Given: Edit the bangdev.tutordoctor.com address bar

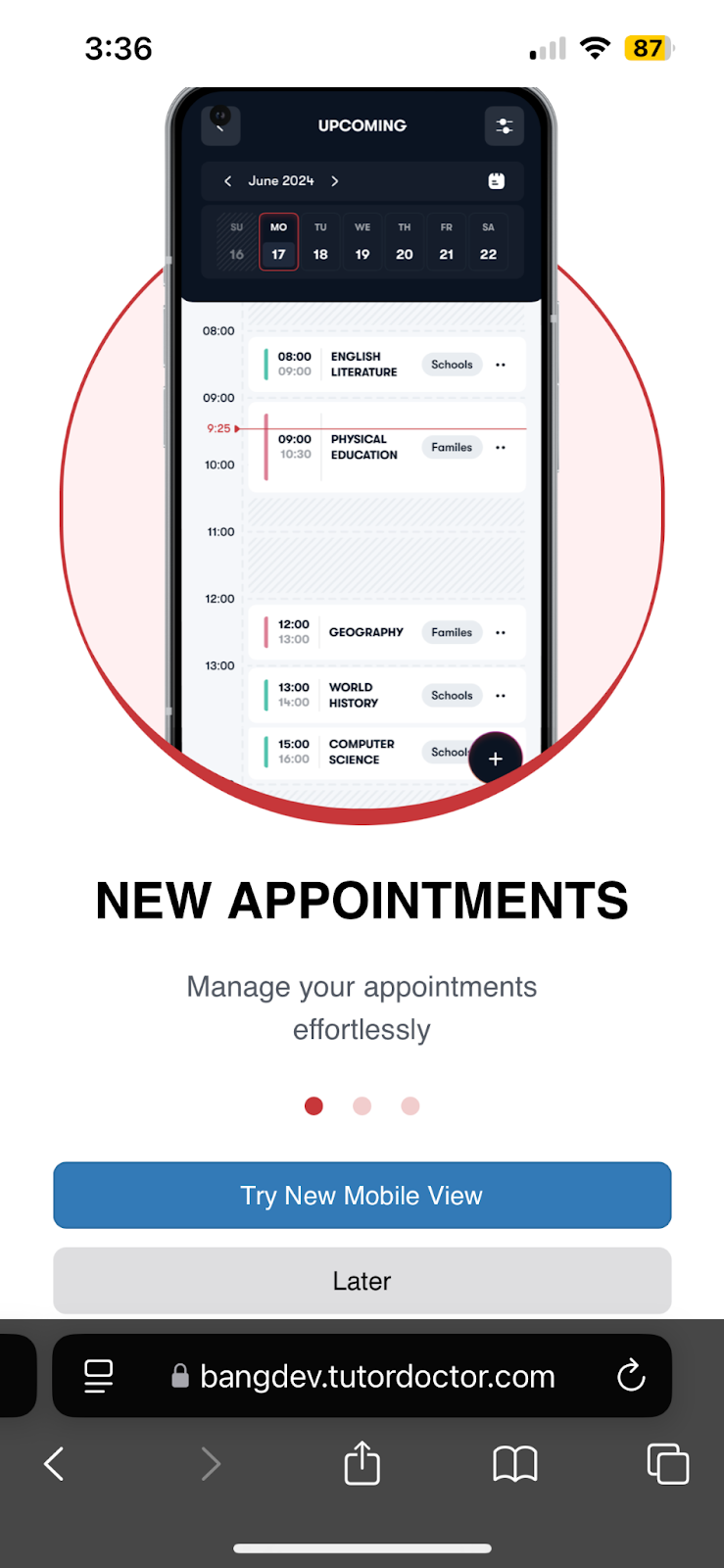Looking at the screenshot, I should point(377,1376).
